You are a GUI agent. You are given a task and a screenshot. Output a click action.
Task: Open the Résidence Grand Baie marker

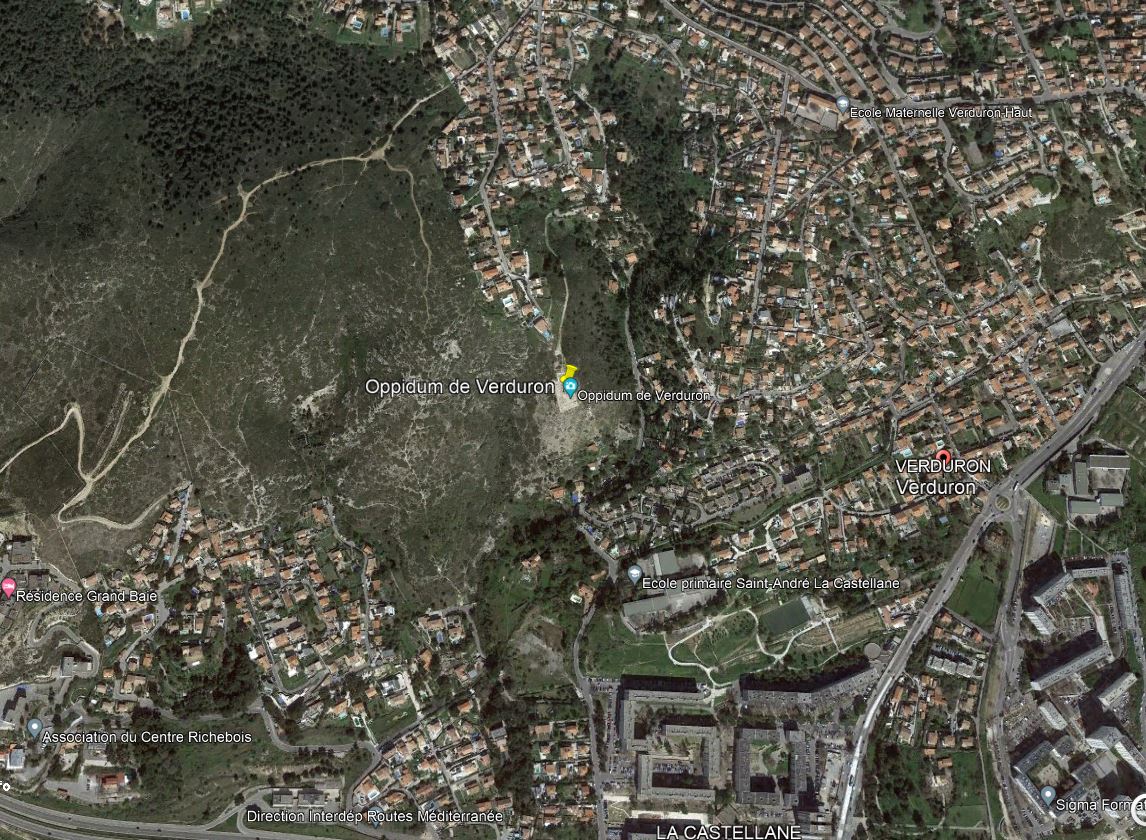pos(9,588)
